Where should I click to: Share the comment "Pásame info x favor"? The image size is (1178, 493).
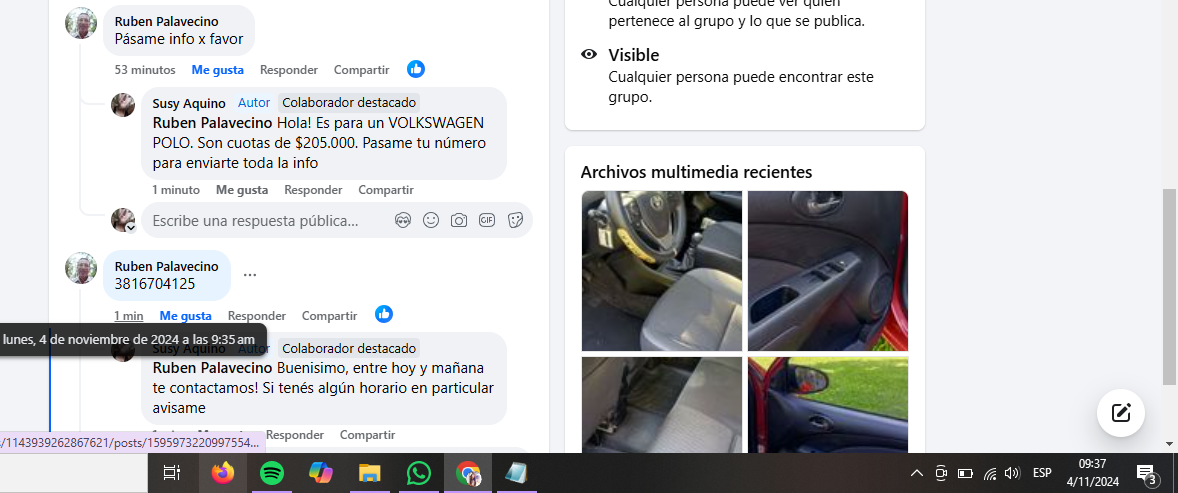point(361,70)
